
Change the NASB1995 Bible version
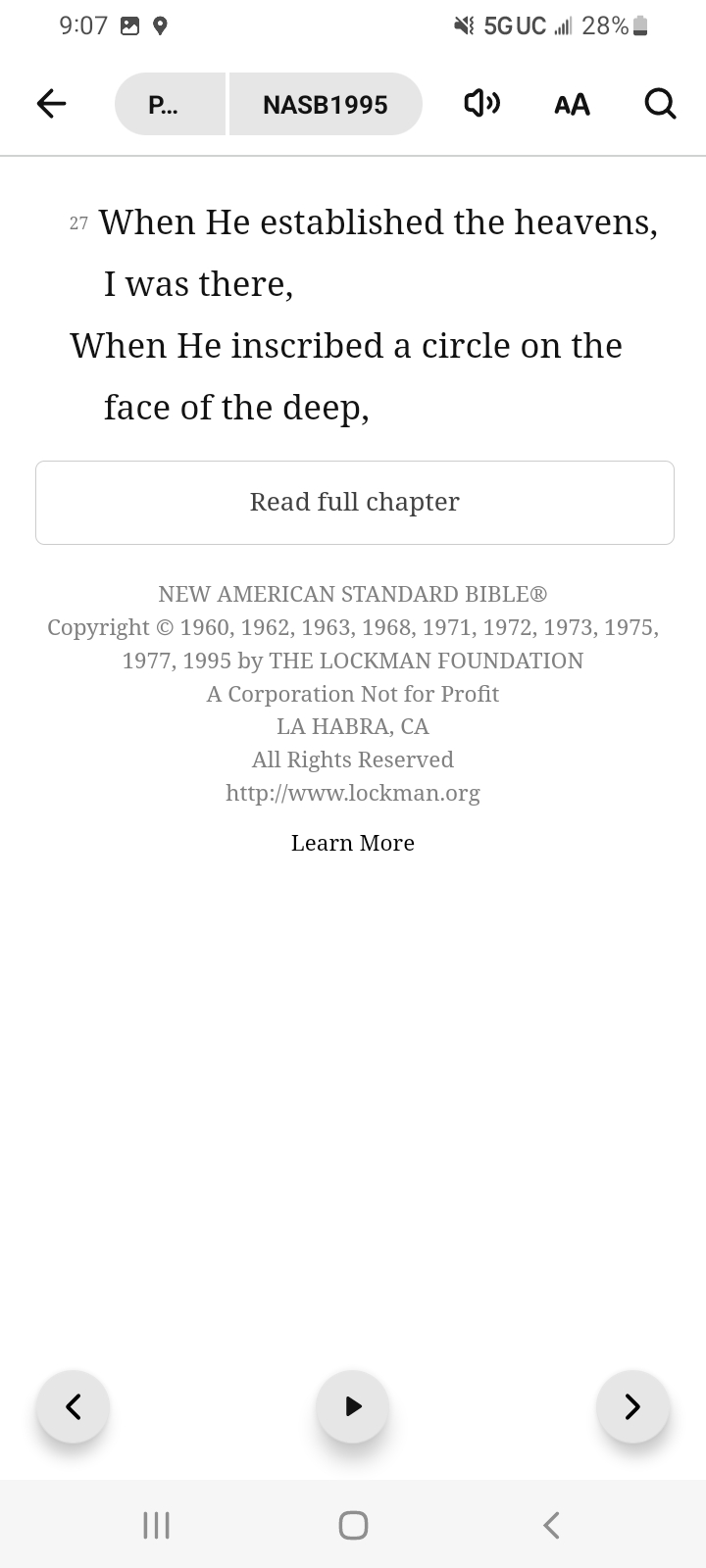click(326, 104)
